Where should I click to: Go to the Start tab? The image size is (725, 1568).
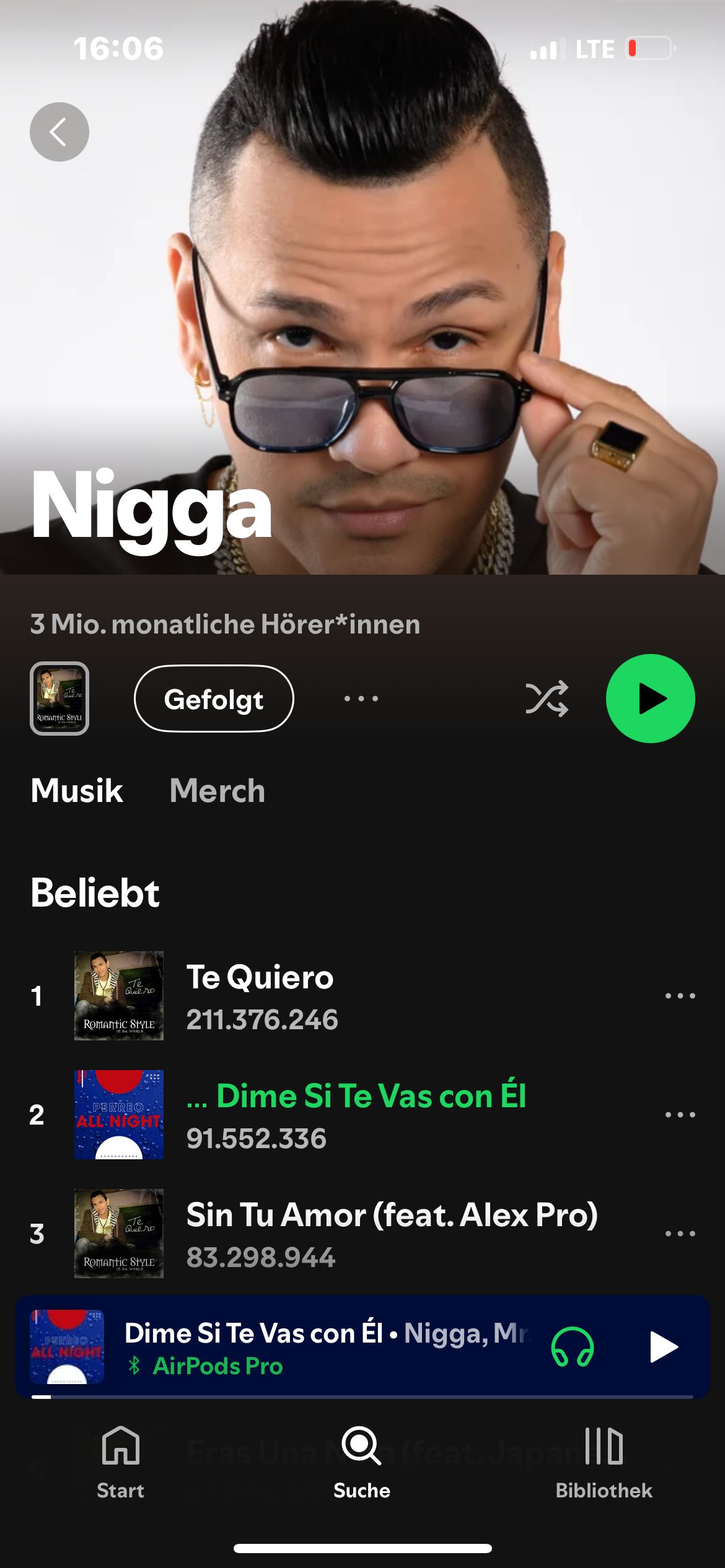(x=120, y=1463)
